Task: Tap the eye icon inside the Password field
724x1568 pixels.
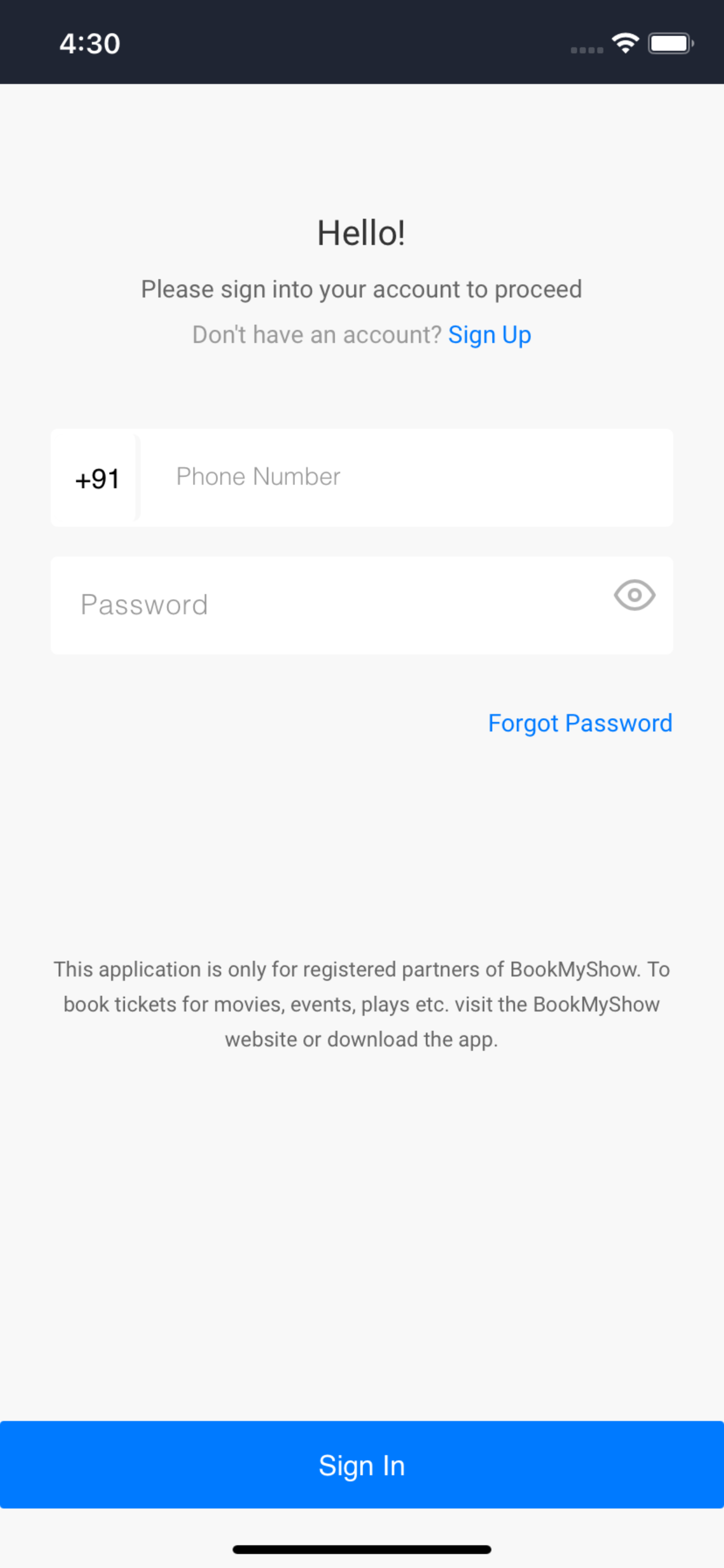Action: point(635,596)
